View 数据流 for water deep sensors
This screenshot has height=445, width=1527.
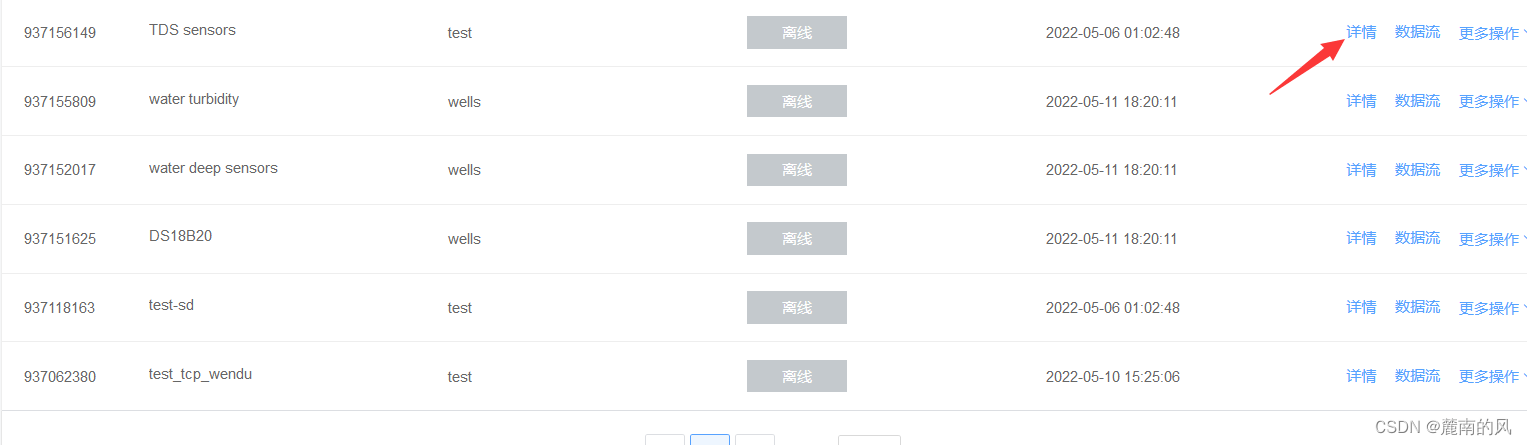coord(1417,170)
